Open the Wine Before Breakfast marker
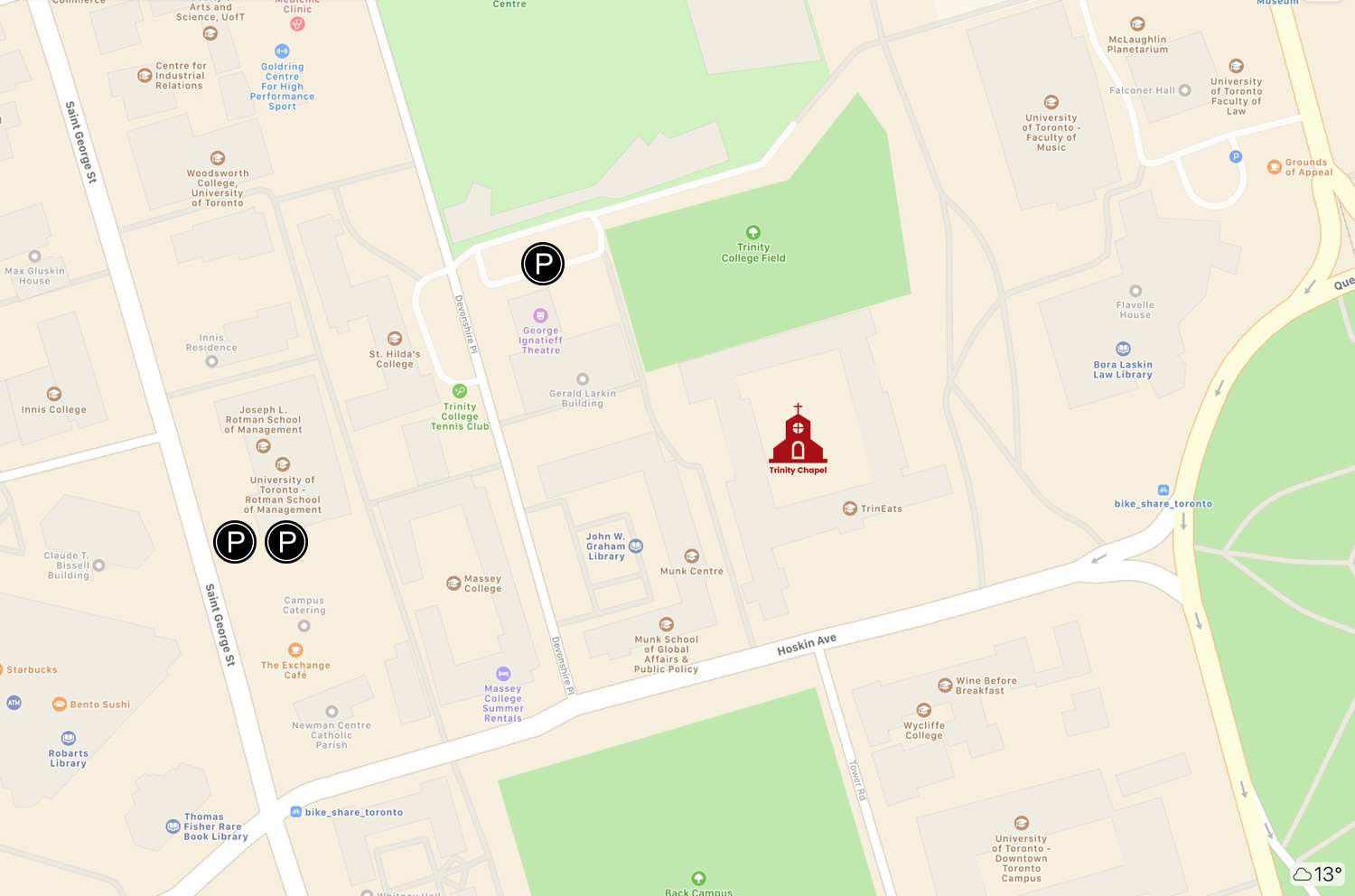 pos(945,686)
